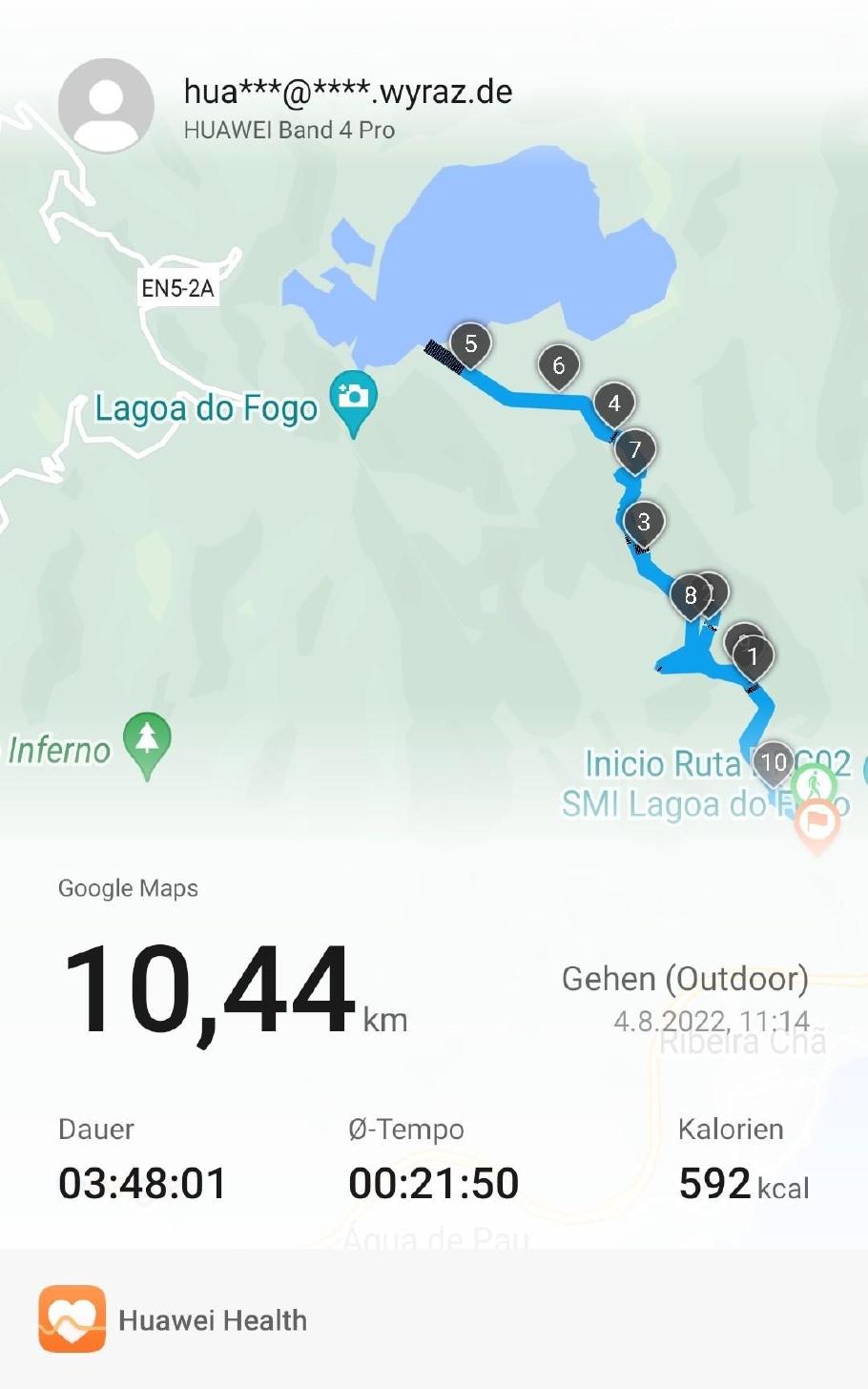Select the camera icon at Lagoa do Fogo
868x1389 pixels.
point(352,394)
